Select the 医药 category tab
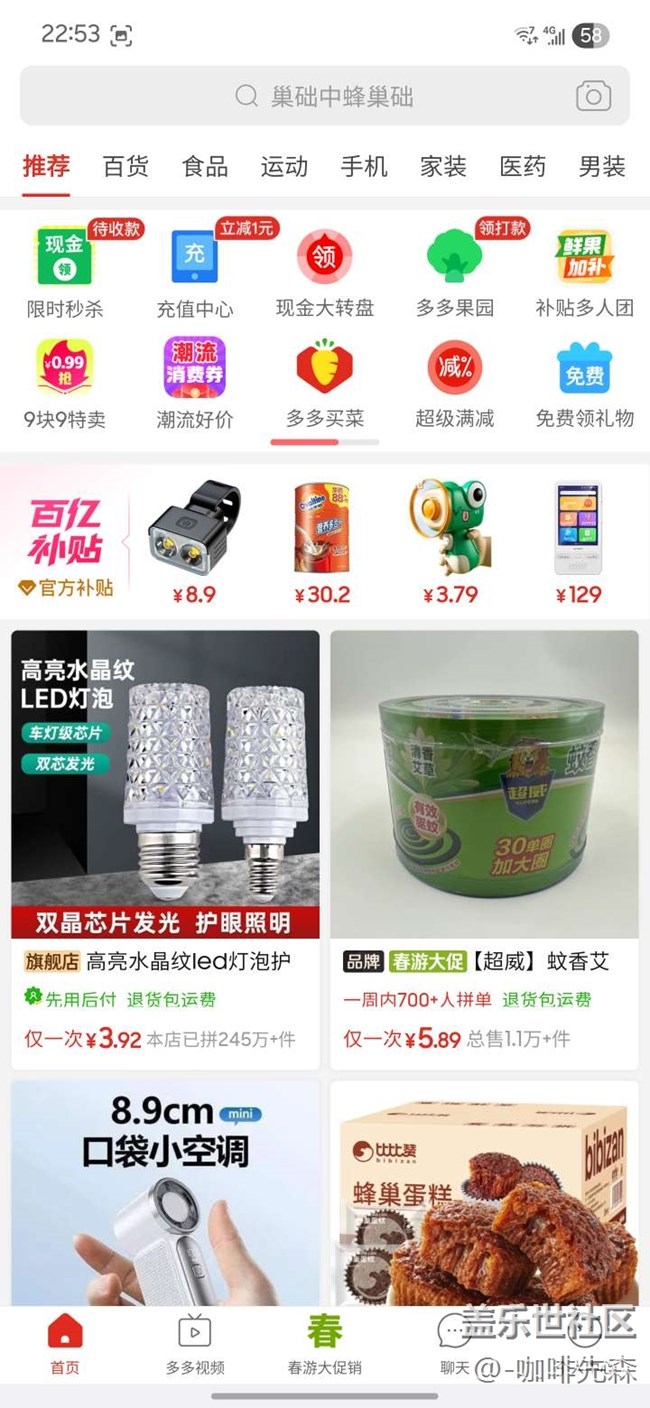Screen dimensions: 650x1408 coord(523,166)
